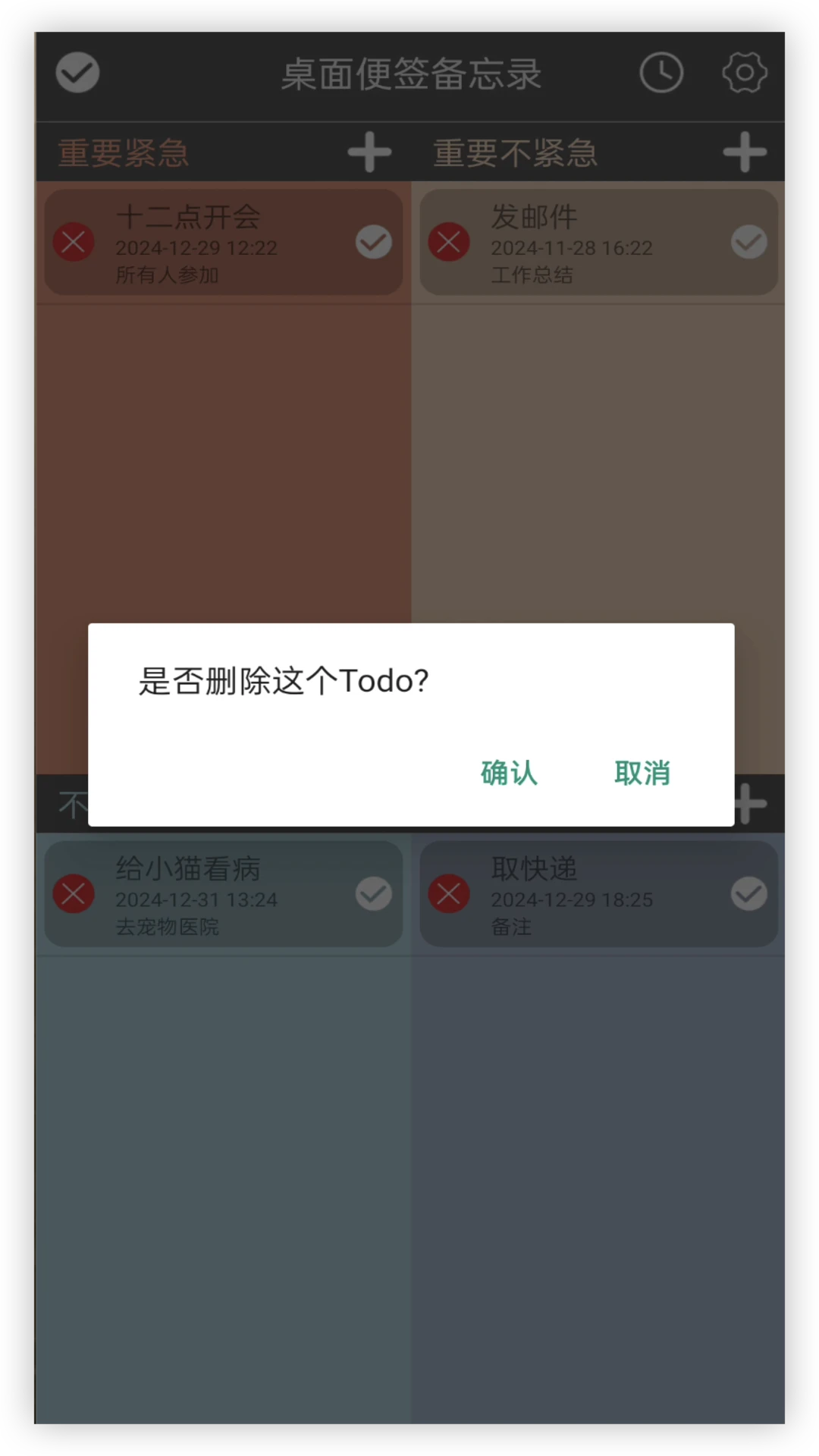
Task: Confirm deletion by pressing 确认
Action: (507, 773)
